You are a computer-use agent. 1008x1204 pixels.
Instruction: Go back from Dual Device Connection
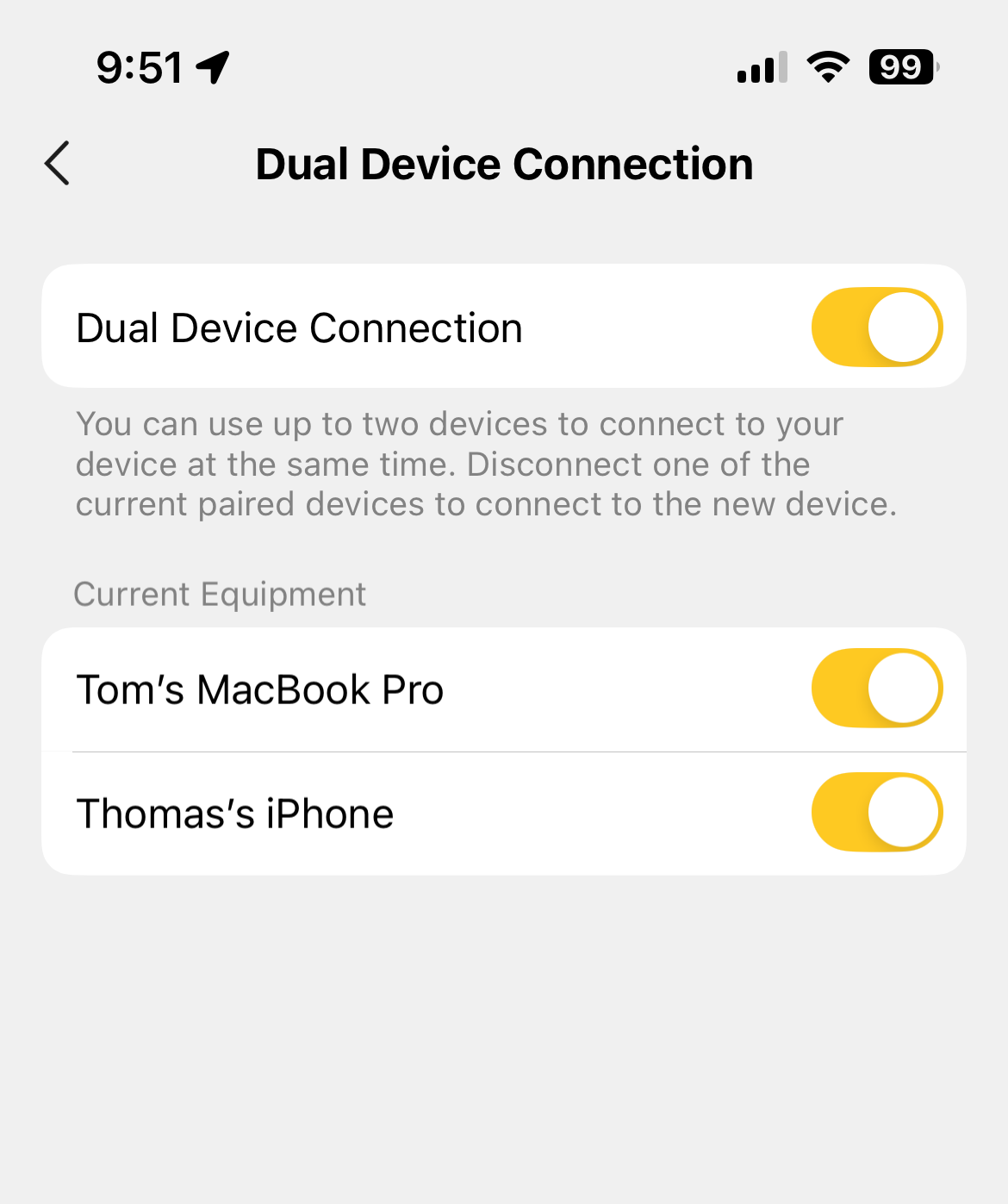pos(58,164)
